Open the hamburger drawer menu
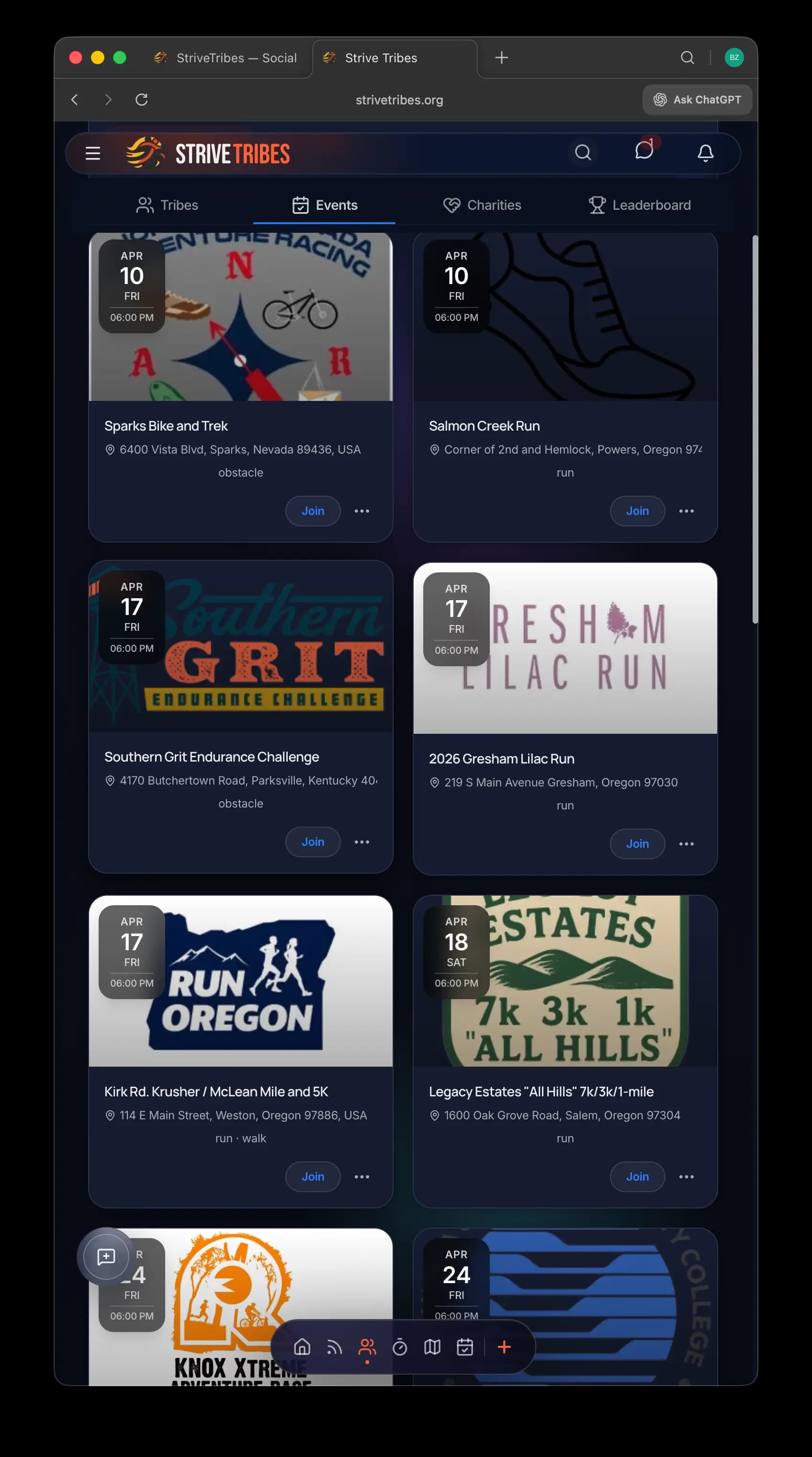This screenshot has width=812, height=1457. [93, 153]
